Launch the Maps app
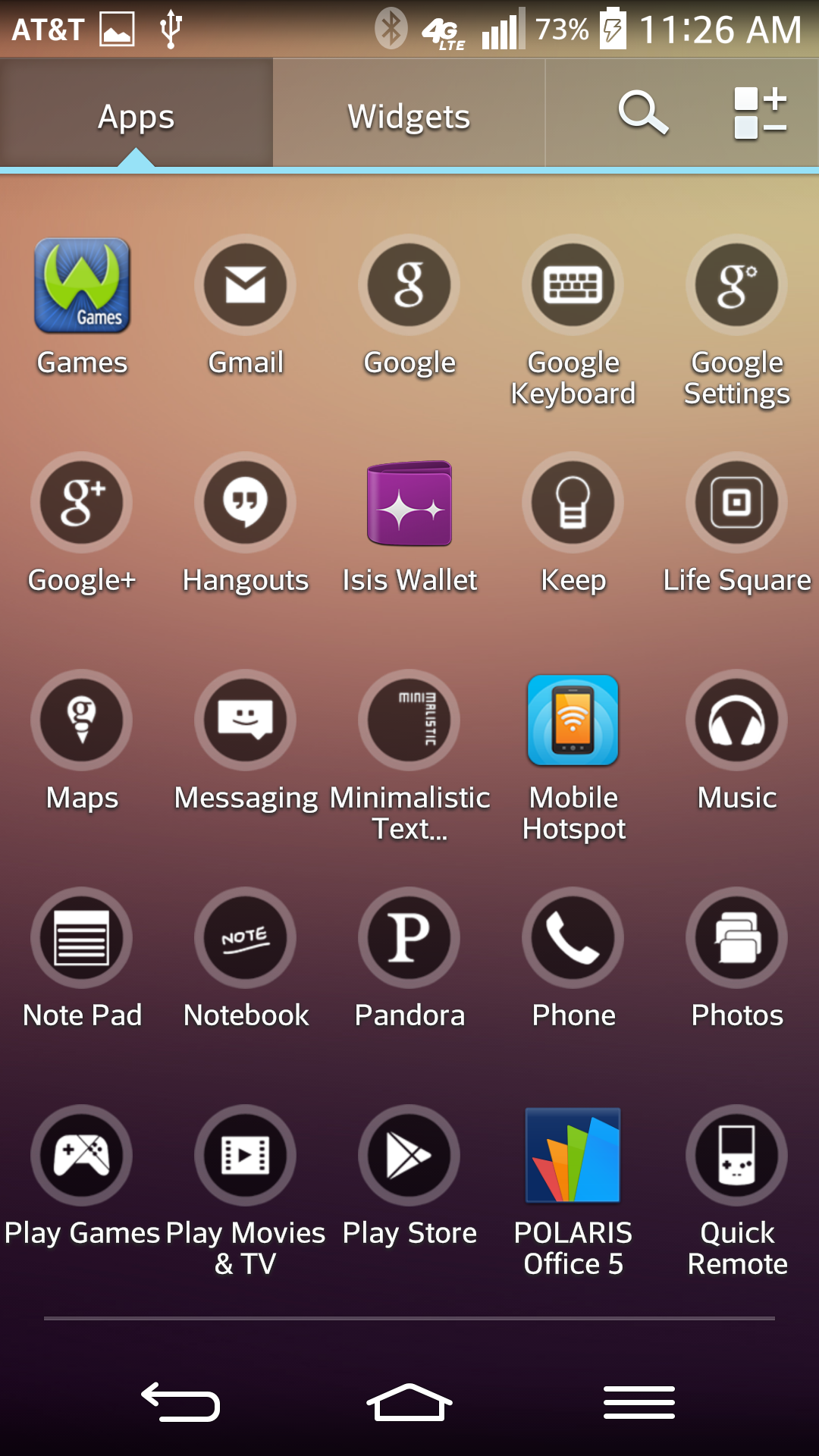The width and height of the screenshot is (819, 1456). tap(81, 720)
